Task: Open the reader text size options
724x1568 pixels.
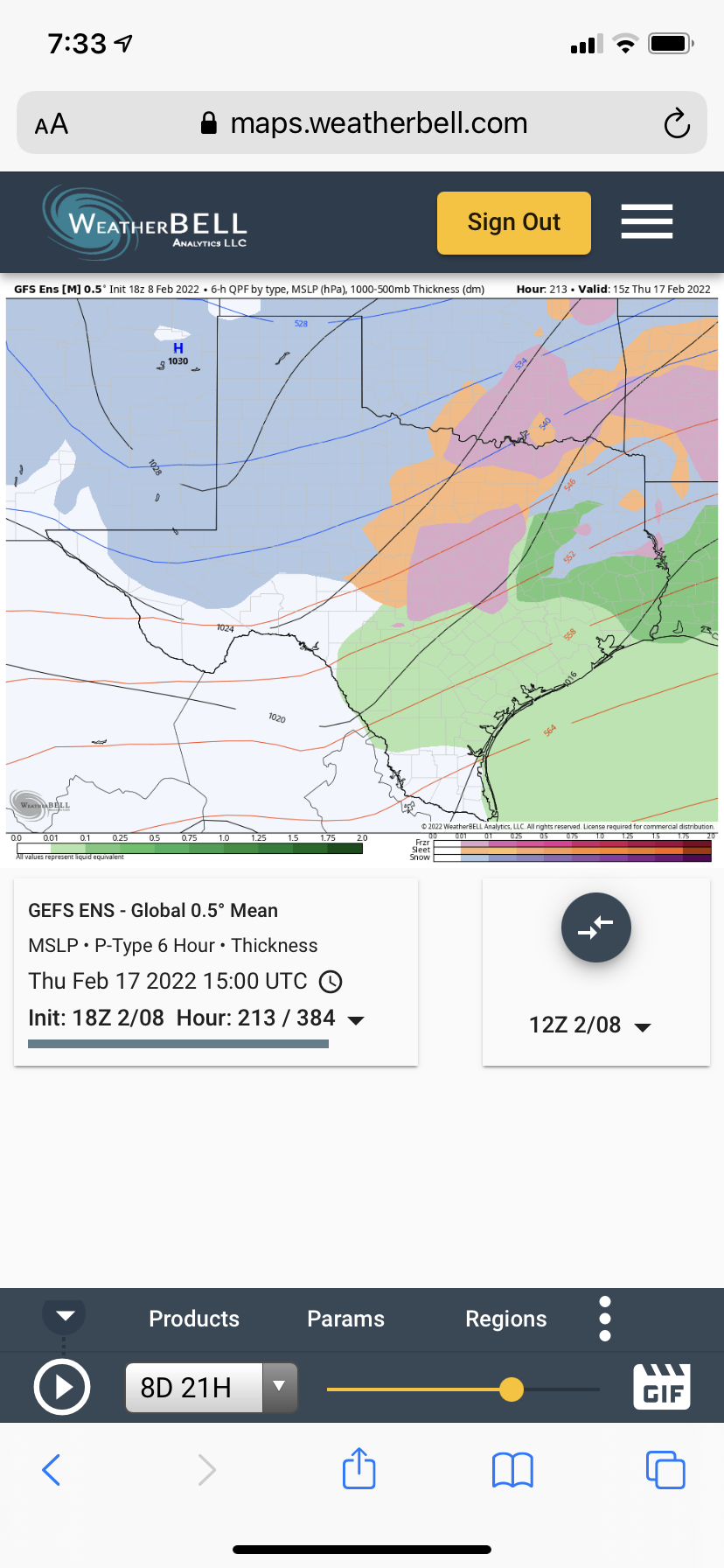Action: click(52, 124)
